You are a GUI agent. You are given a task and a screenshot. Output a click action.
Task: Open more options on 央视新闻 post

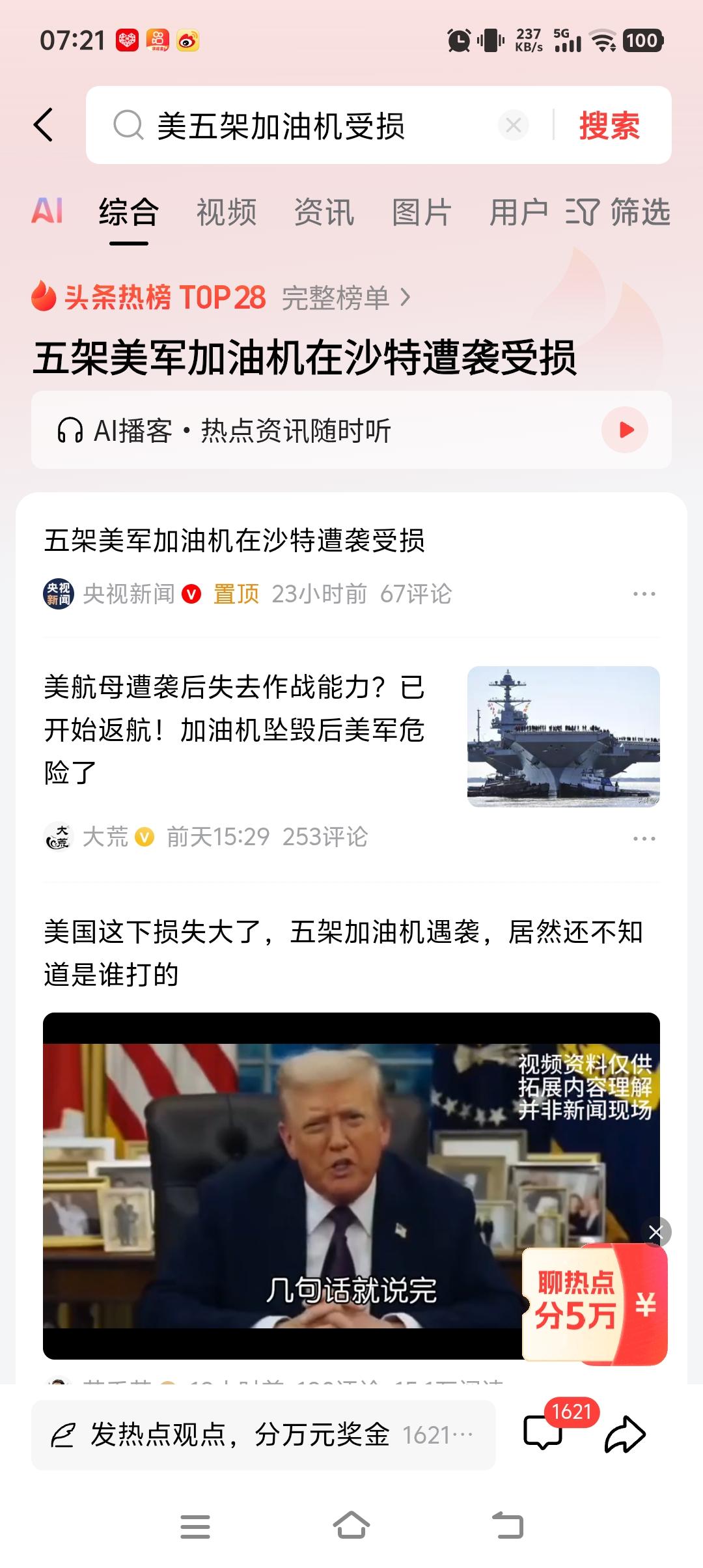tap(644, 593)
